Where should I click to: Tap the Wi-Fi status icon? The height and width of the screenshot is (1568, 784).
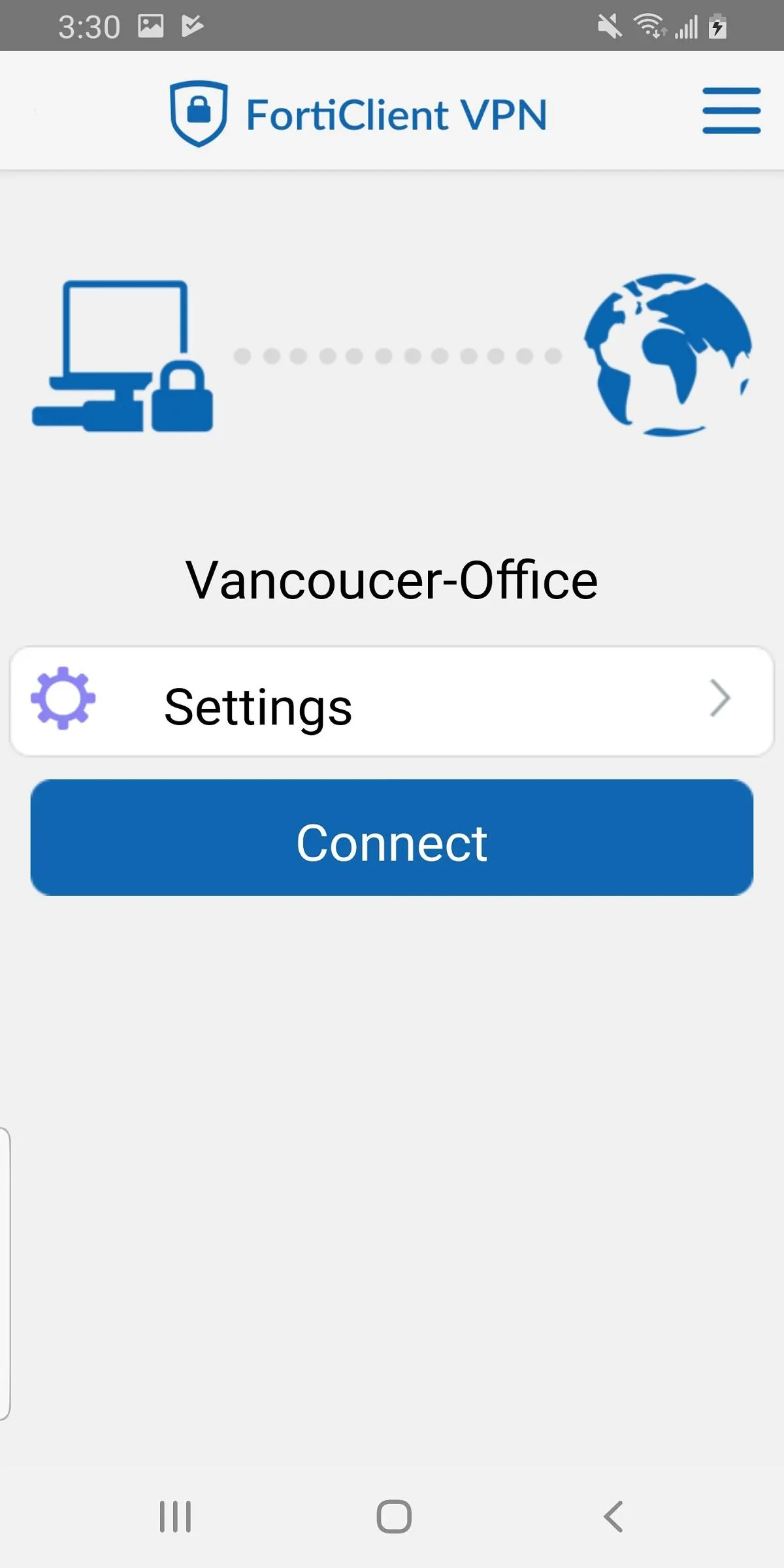pyautogui.click(x=649, y=25)
